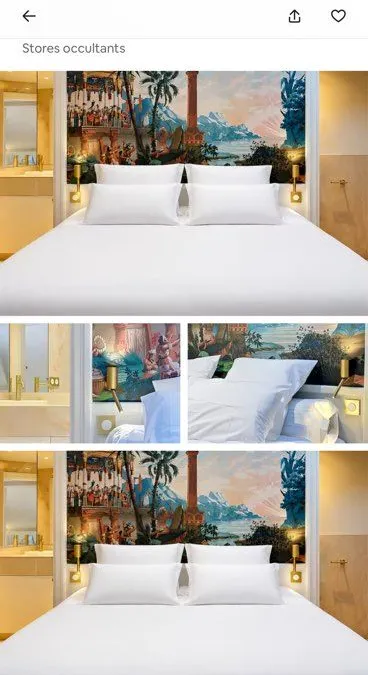
Task: Open the last large bed photo
Action: [x=184, y=563]
